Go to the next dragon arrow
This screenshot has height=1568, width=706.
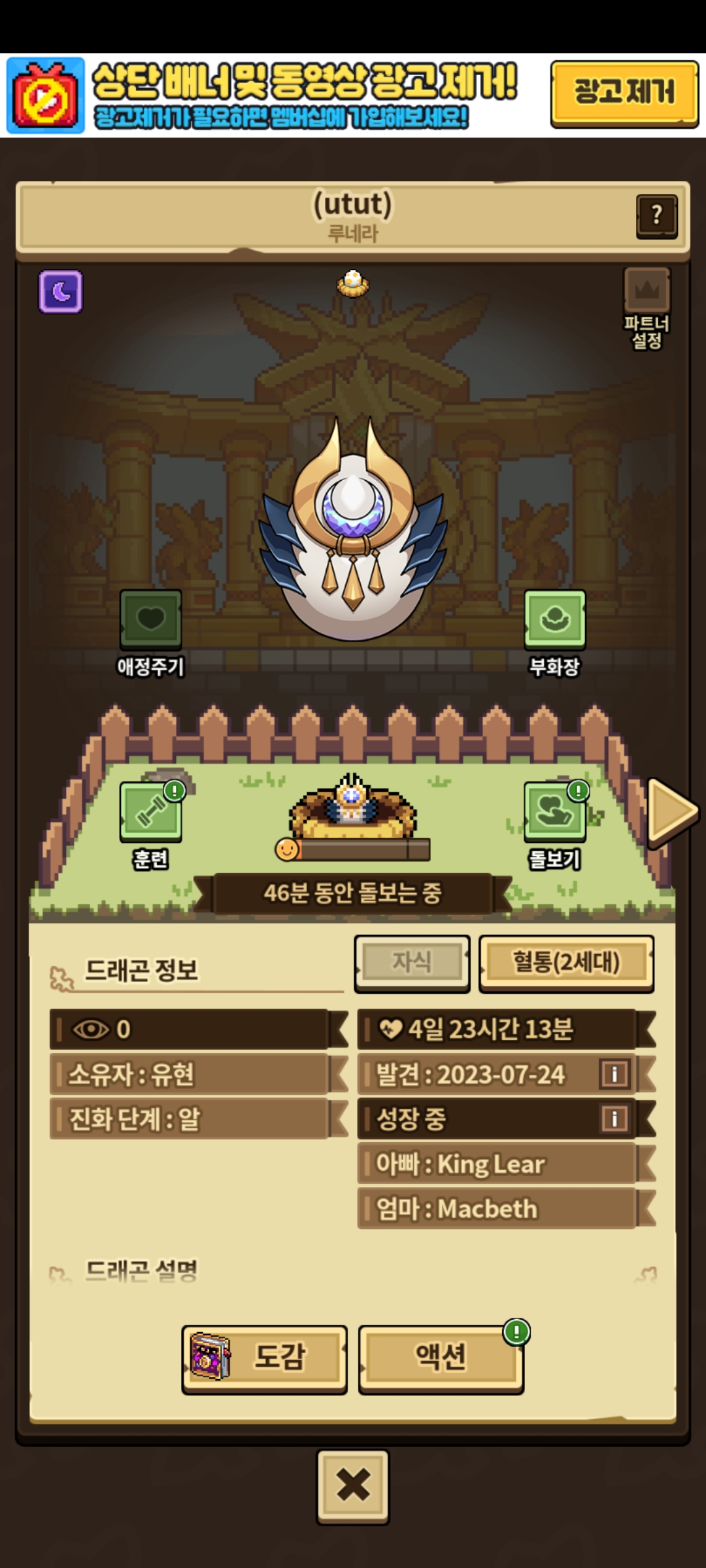point(671,811)
